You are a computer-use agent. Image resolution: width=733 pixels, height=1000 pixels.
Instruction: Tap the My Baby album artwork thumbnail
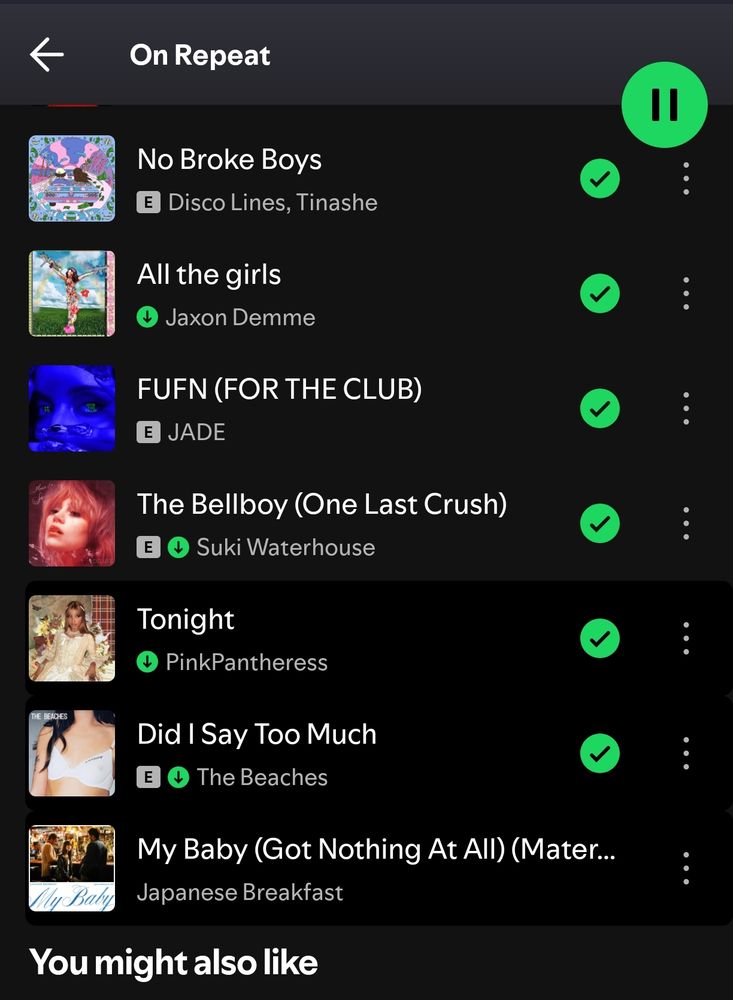click(71, 868)
